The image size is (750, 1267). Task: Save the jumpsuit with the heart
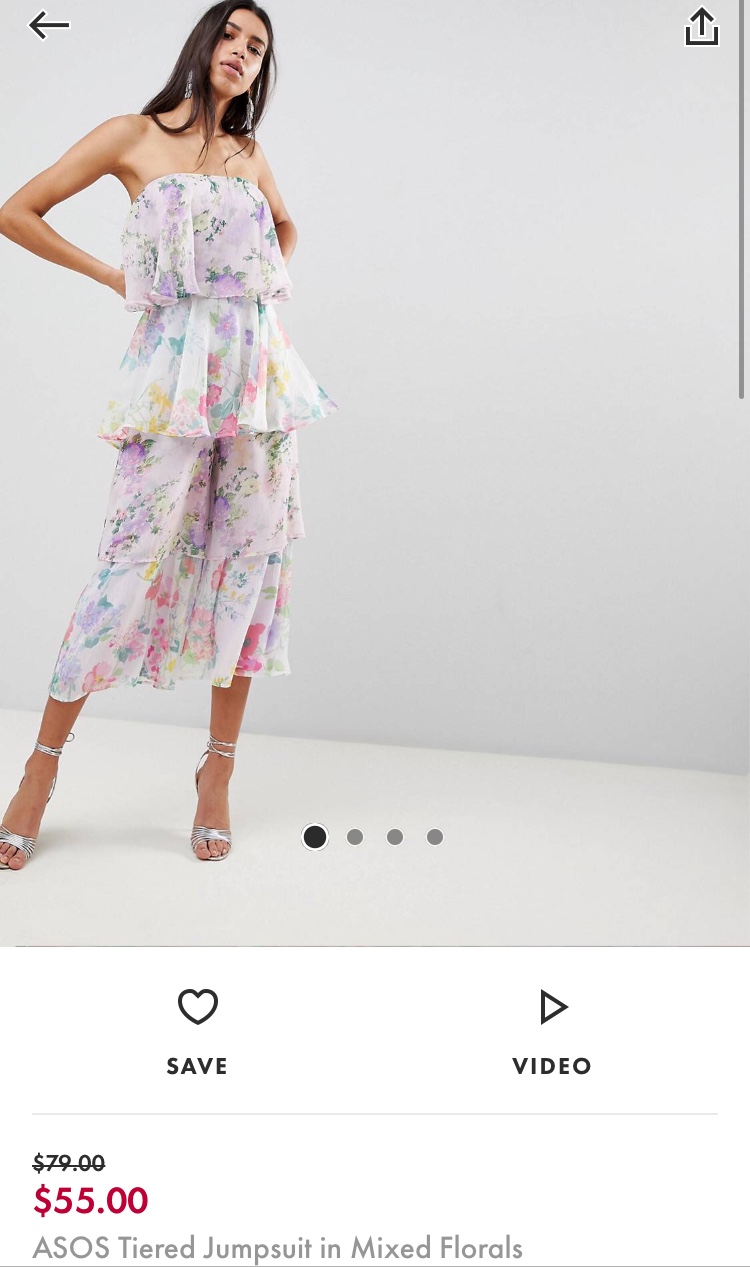click(197, 1007)
